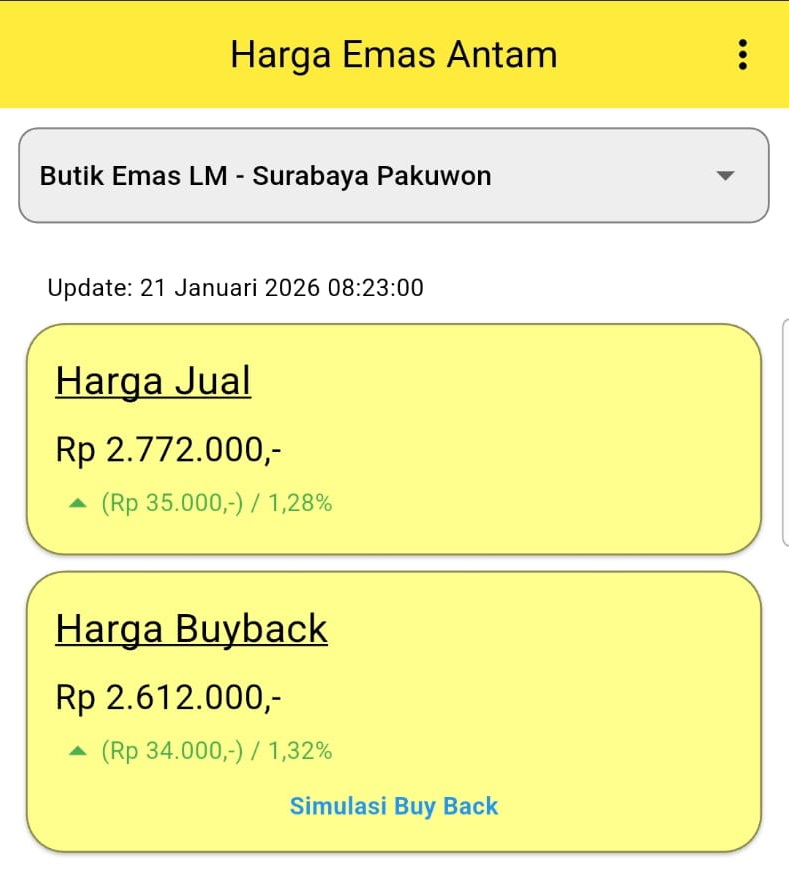The width and height of the screenshot is (789, 891).
Task: Open the three-dot overflow menu
Action: (742, 54)
